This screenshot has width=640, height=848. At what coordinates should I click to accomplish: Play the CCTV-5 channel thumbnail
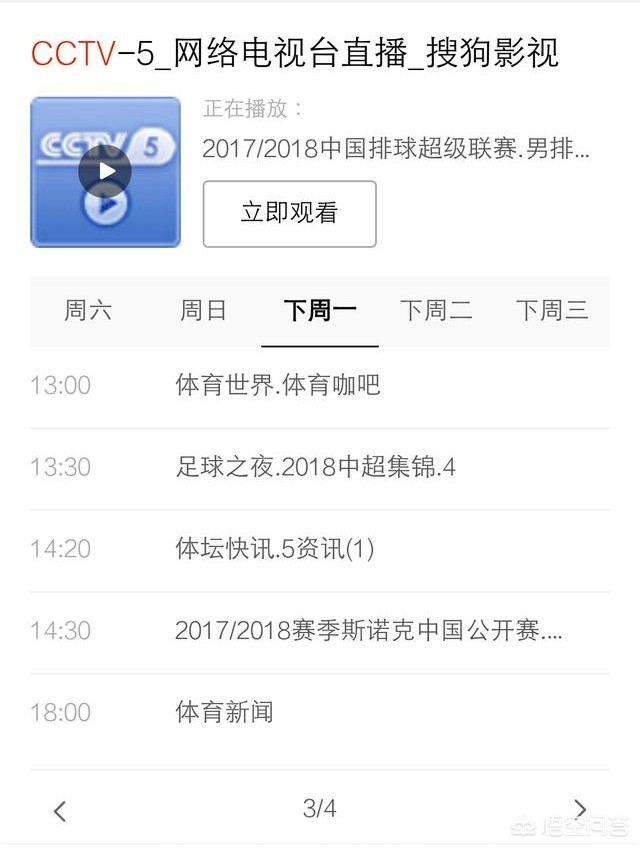click(x=105, y=172)
